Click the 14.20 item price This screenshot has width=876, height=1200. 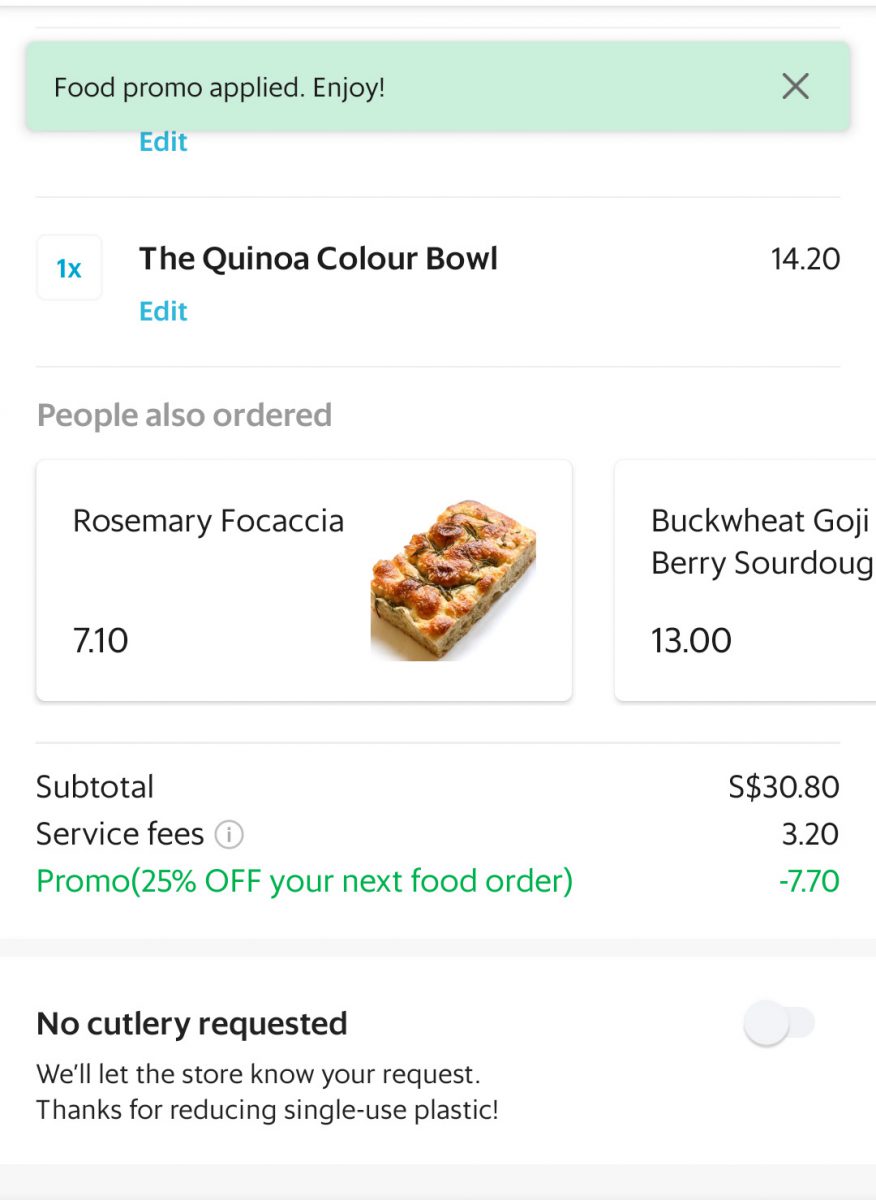click(808, 259)
